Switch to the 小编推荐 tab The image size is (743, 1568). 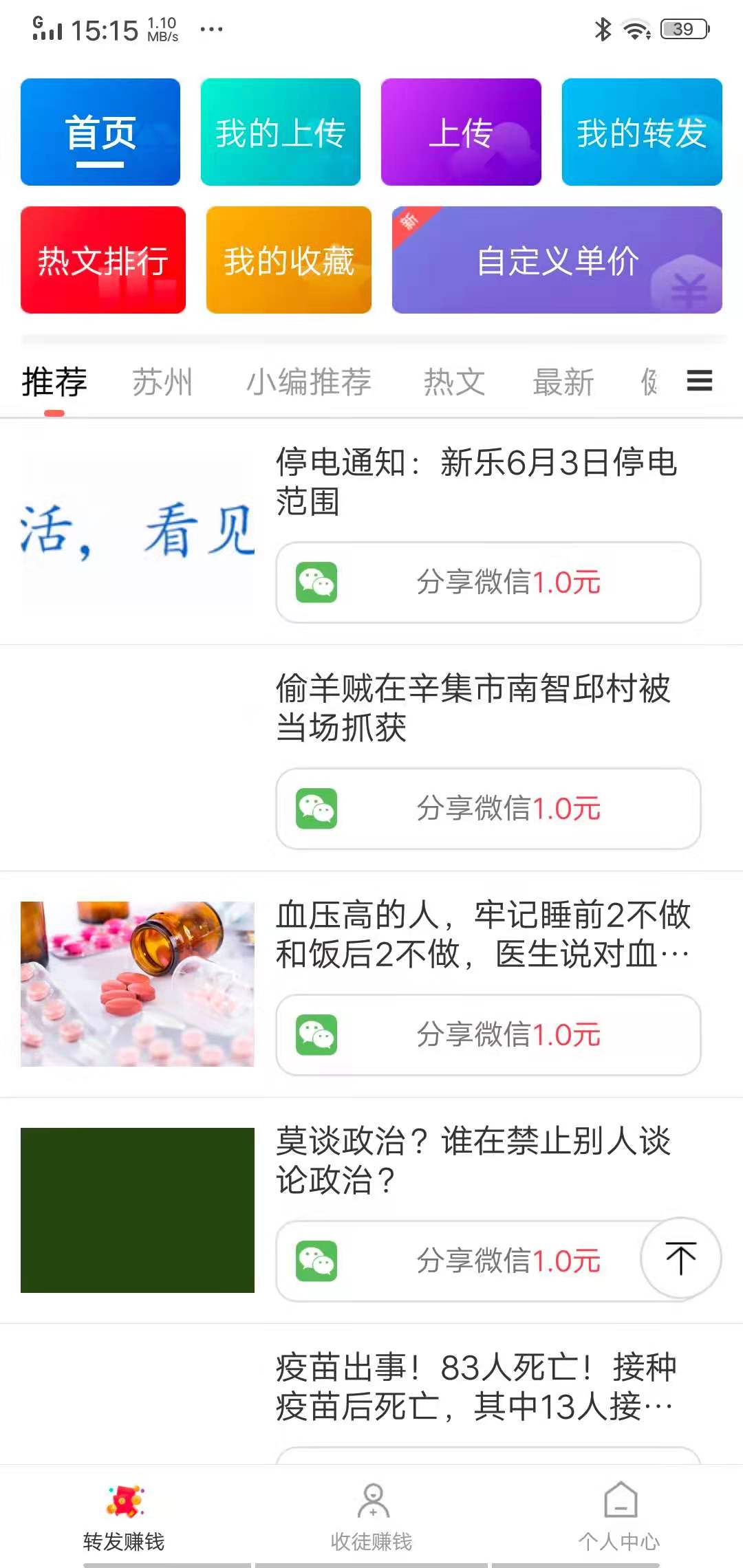(308, 382)
